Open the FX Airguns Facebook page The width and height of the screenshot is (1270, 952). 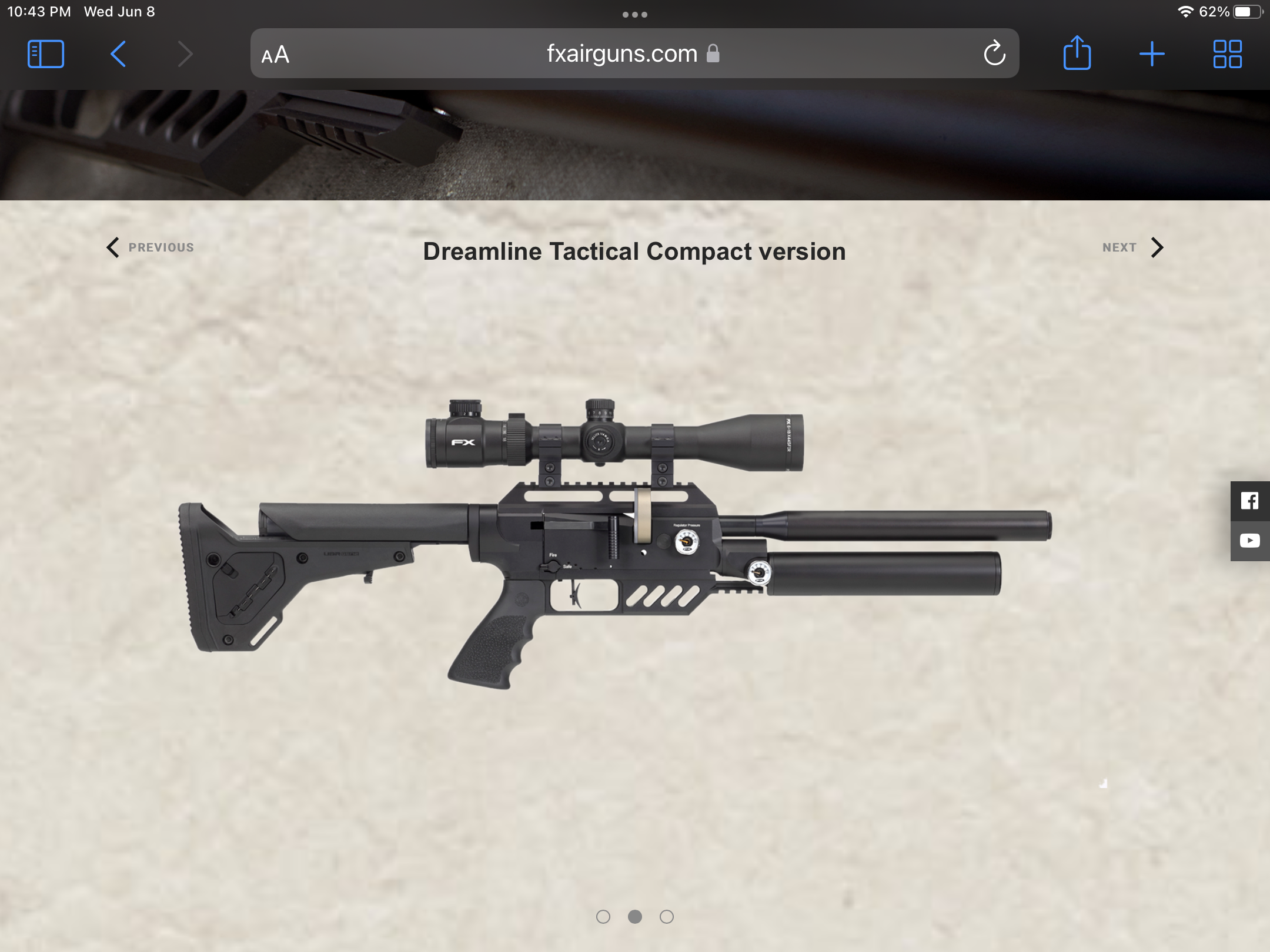(x=1249, y=501)
